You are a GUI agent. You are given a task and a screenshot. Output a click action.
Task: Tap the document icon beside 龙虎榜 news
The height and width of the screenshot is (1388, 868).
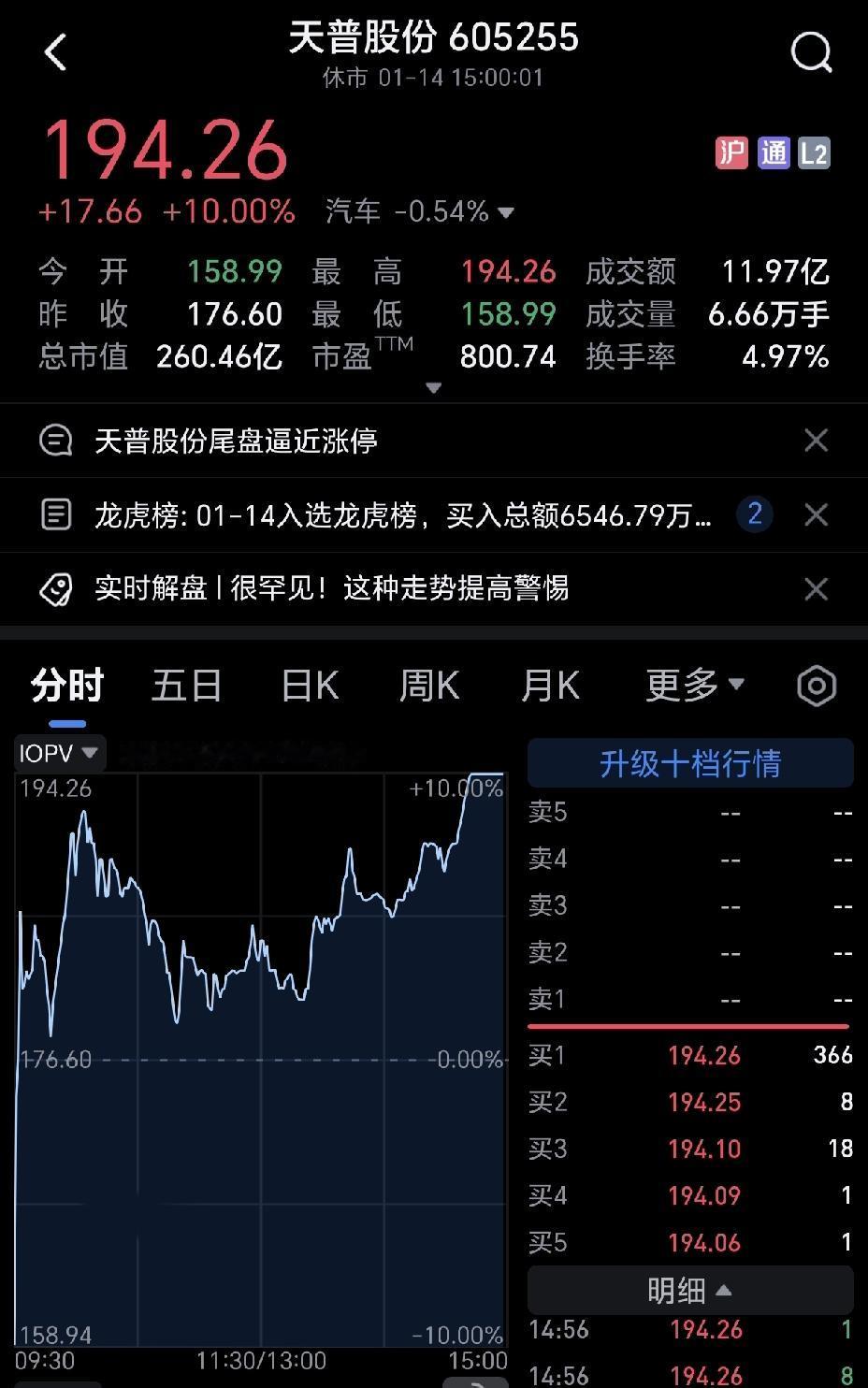[x=56, y=514]
